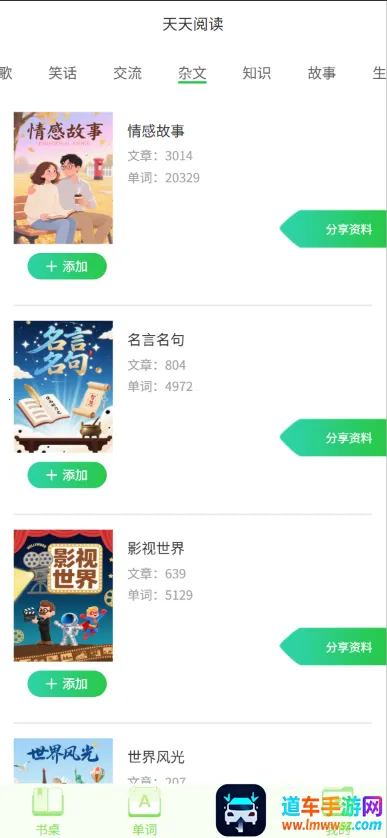Tap 分享资料 for 名言名句
Viewport: 387px width, 838px height.
(x=334, y=438)
